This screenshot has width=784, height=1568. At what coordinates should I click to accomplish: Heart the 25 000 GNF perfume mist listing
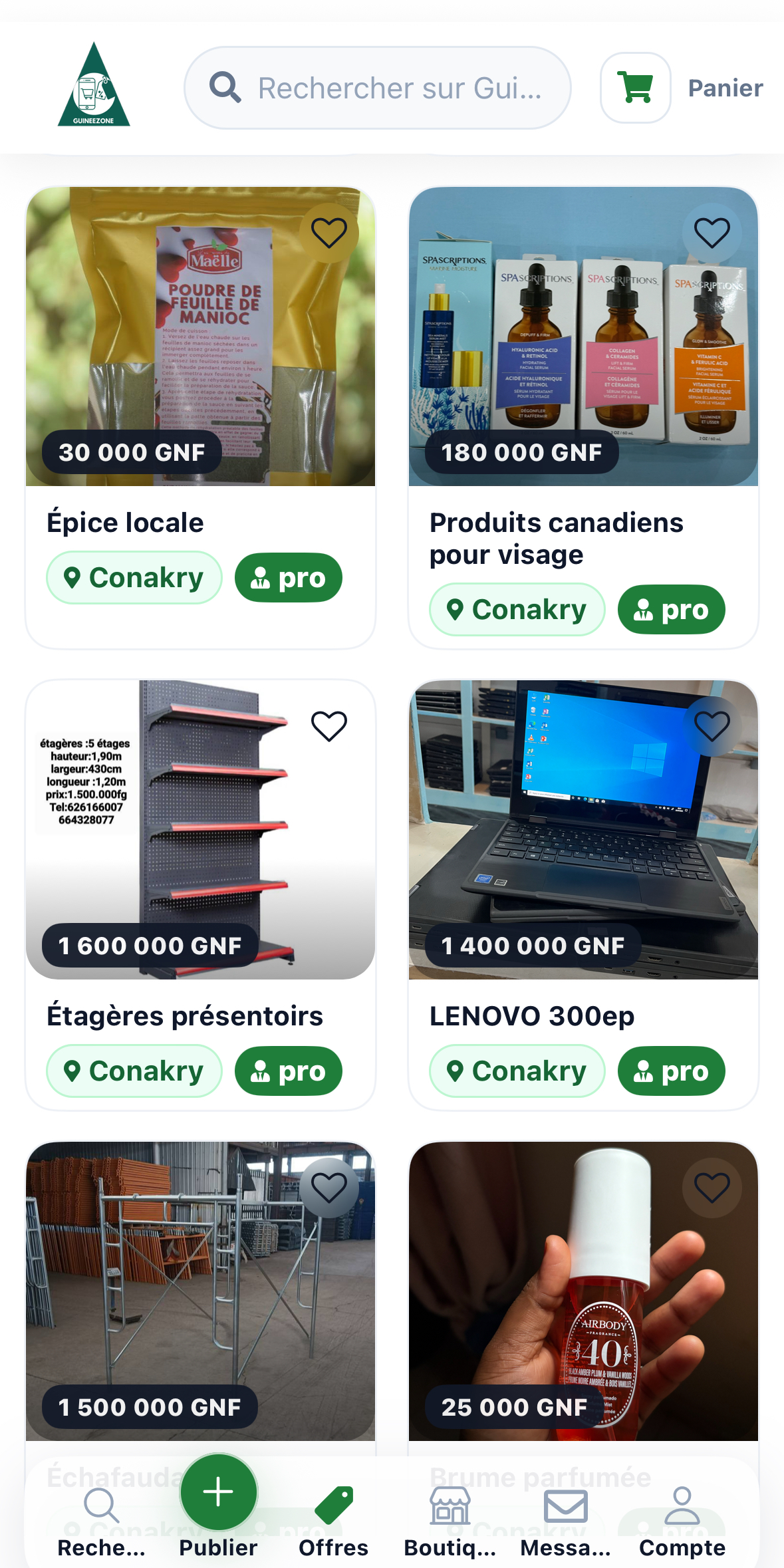coord(712,1188)
